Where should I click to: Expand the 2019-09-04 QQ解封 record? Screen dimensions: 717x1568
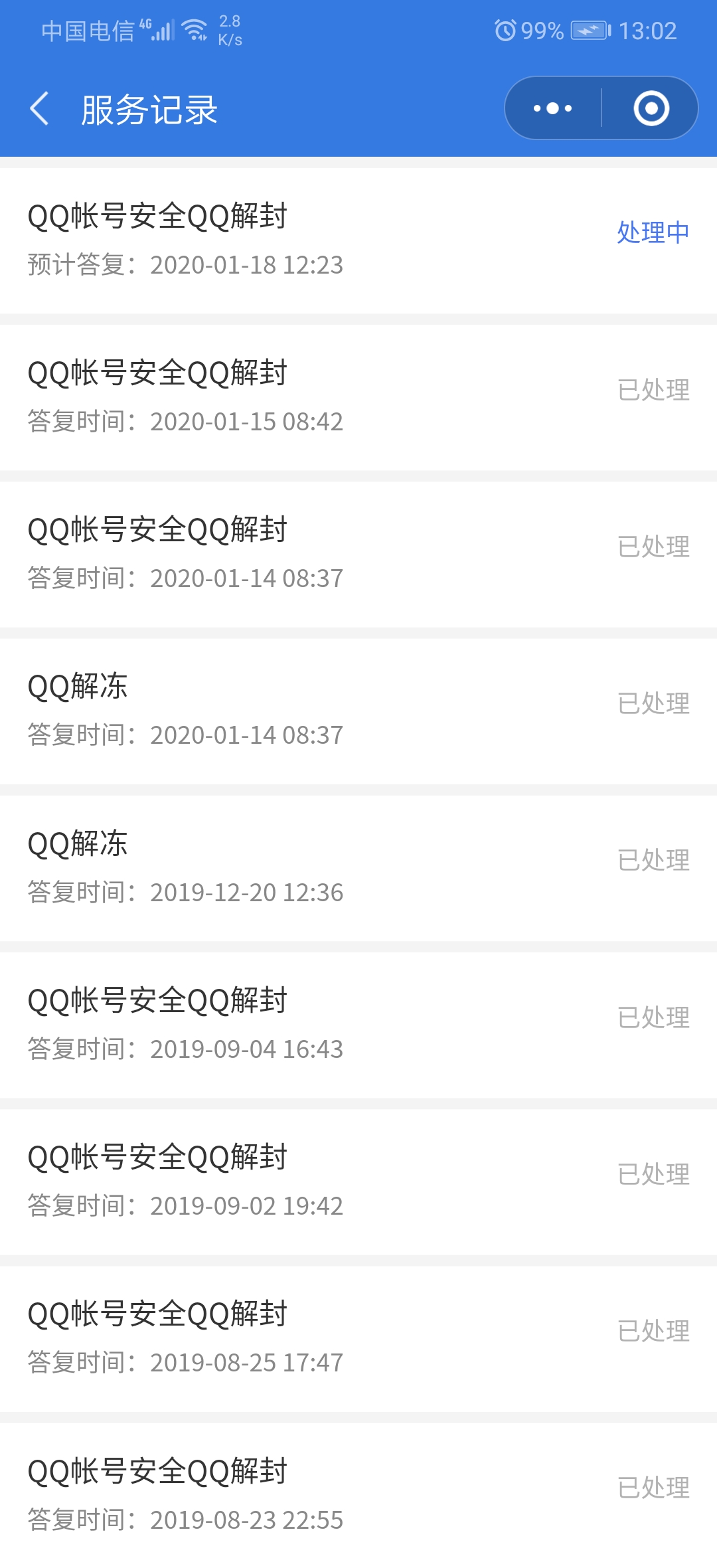pyautogui.click(x=266, y=1023)
